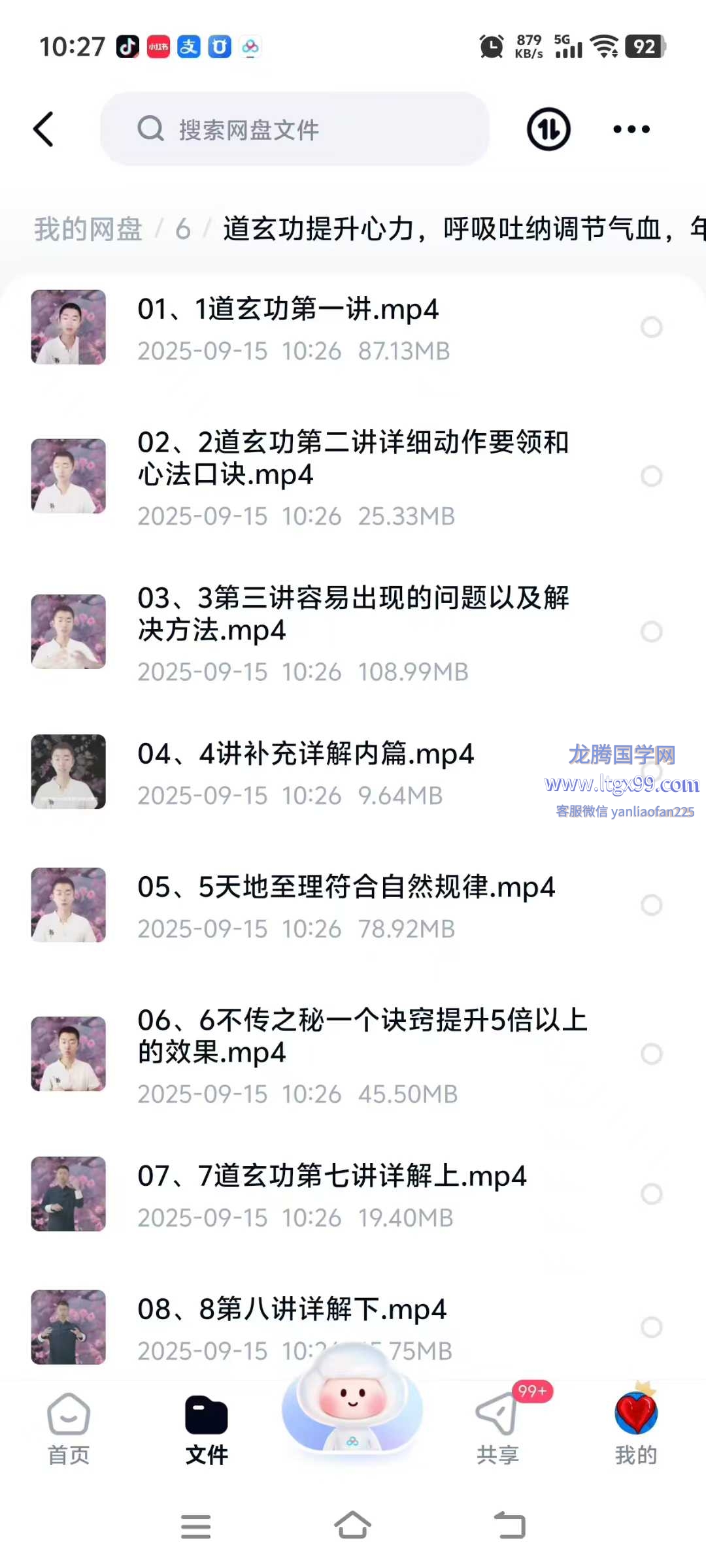Go to folder 6 in breadcrumb

pos(183,229)
